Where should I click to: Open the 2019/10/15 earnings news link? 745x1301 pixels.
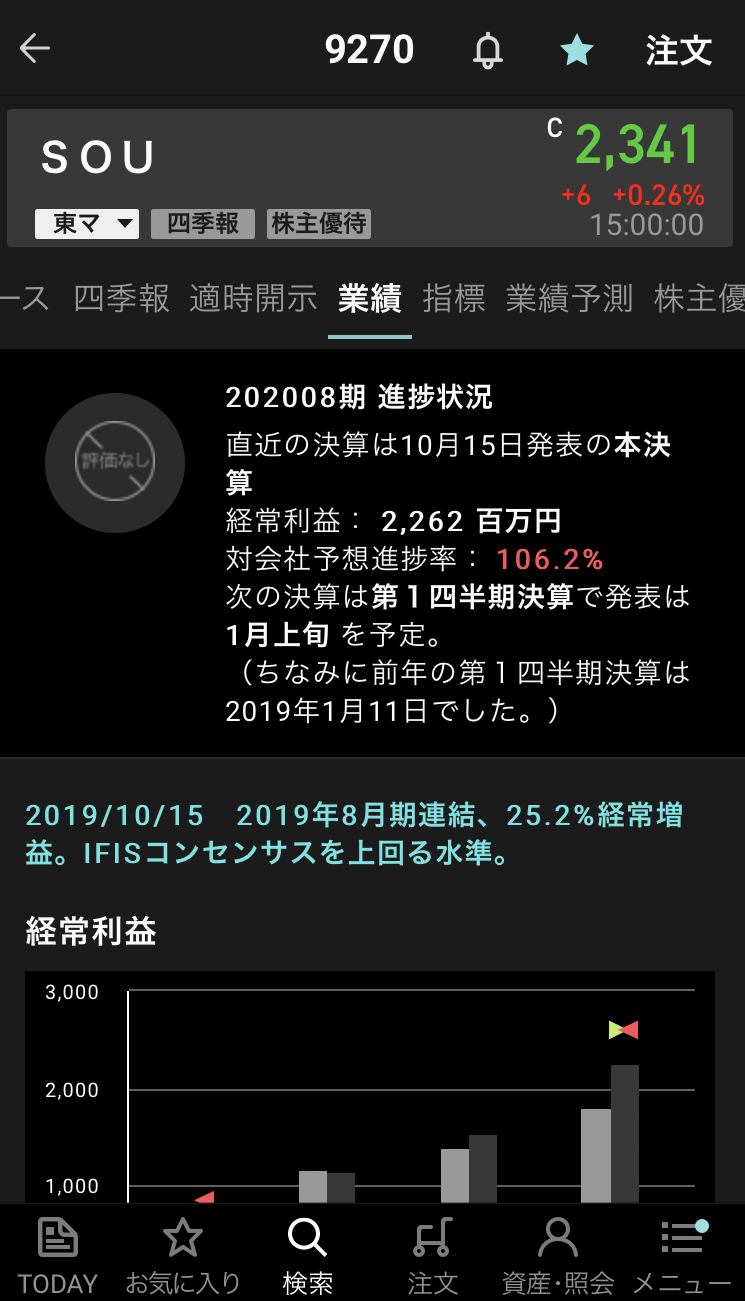coord(355,834)
